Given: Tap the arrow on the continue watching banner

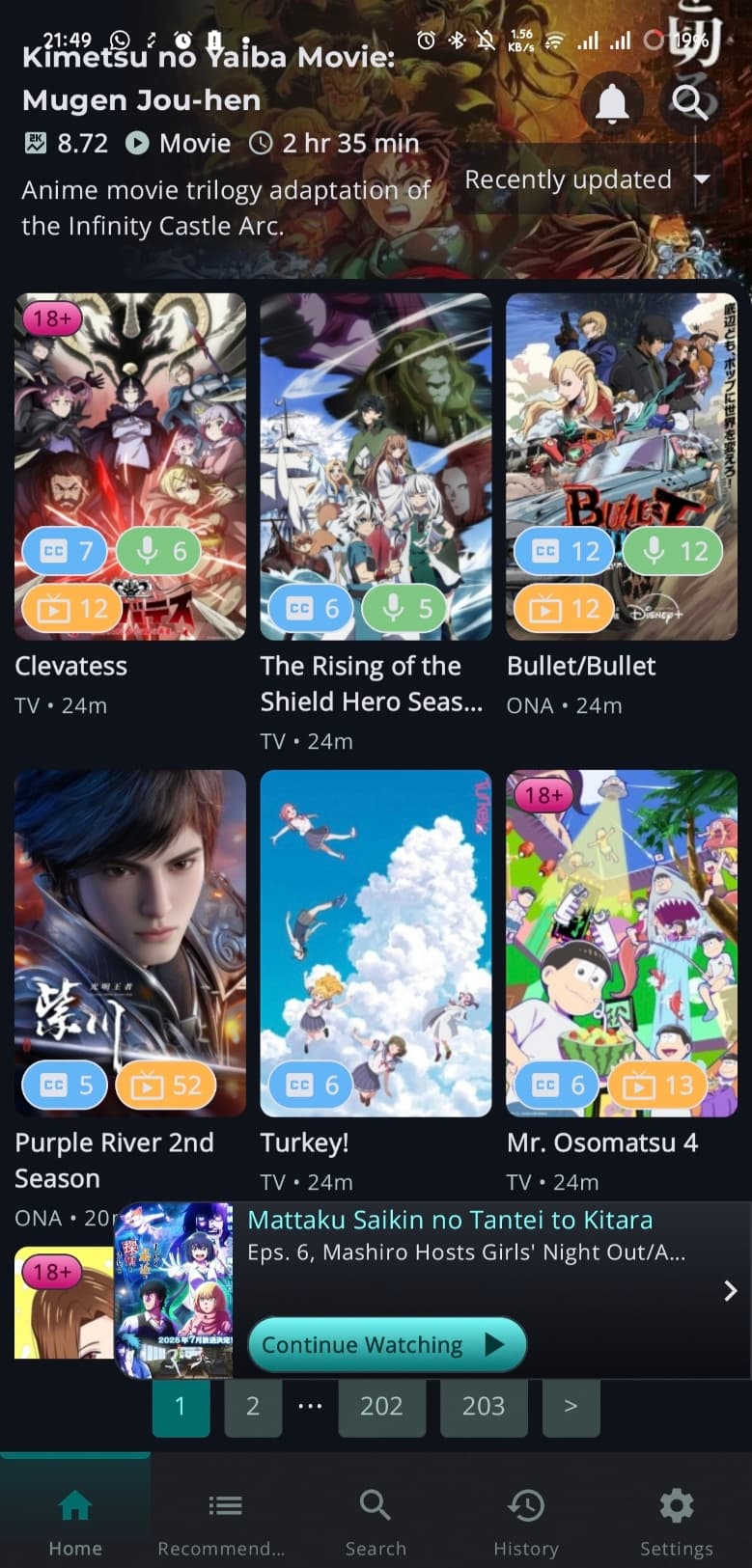Looking at the screenshot, I should (x=730, y=1291).
